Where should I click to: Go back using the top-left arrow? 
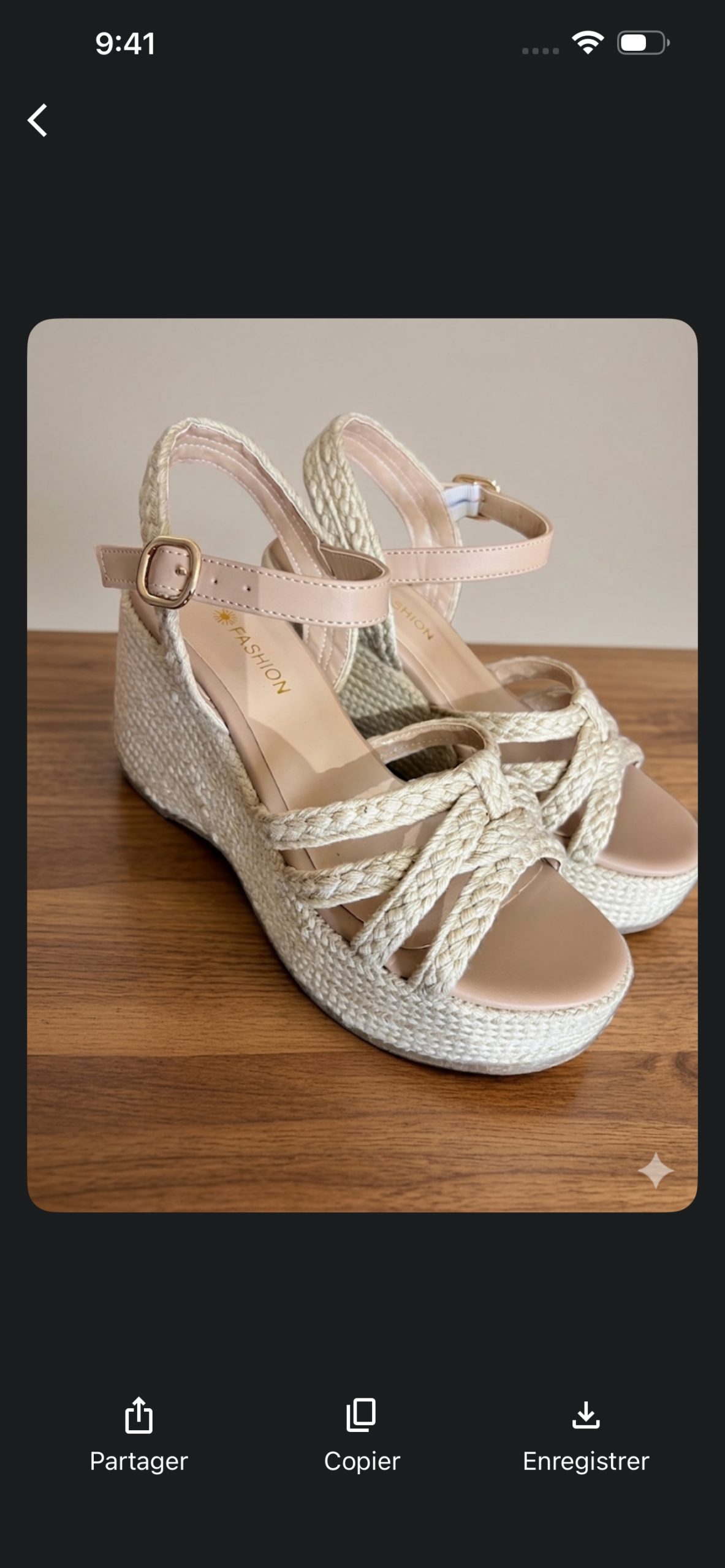coord(37,120)
